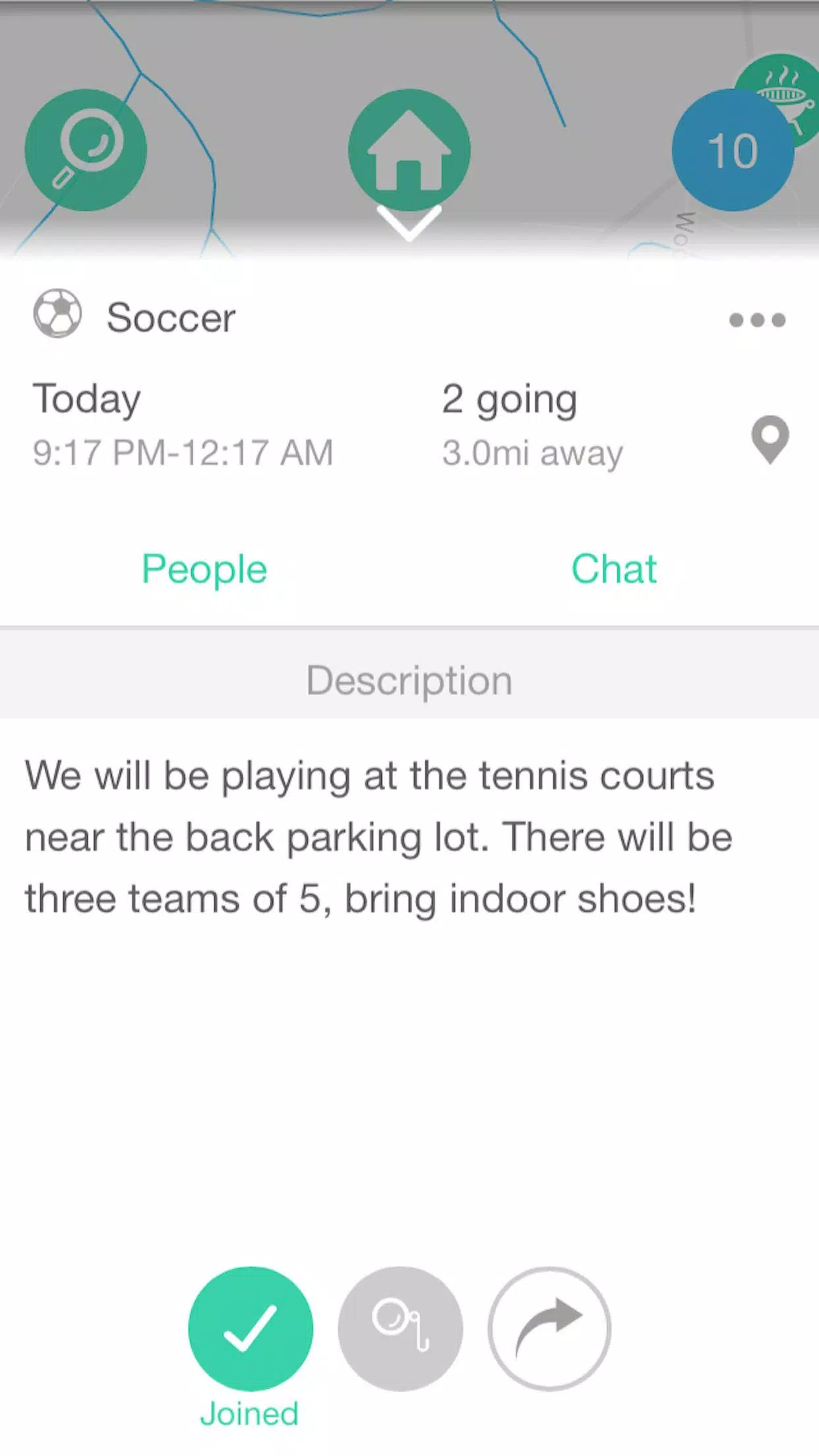Viewport: 819px width, 1456px height.
Task: Toggle the Joined checkmark button
Action: coord(251,1328)
